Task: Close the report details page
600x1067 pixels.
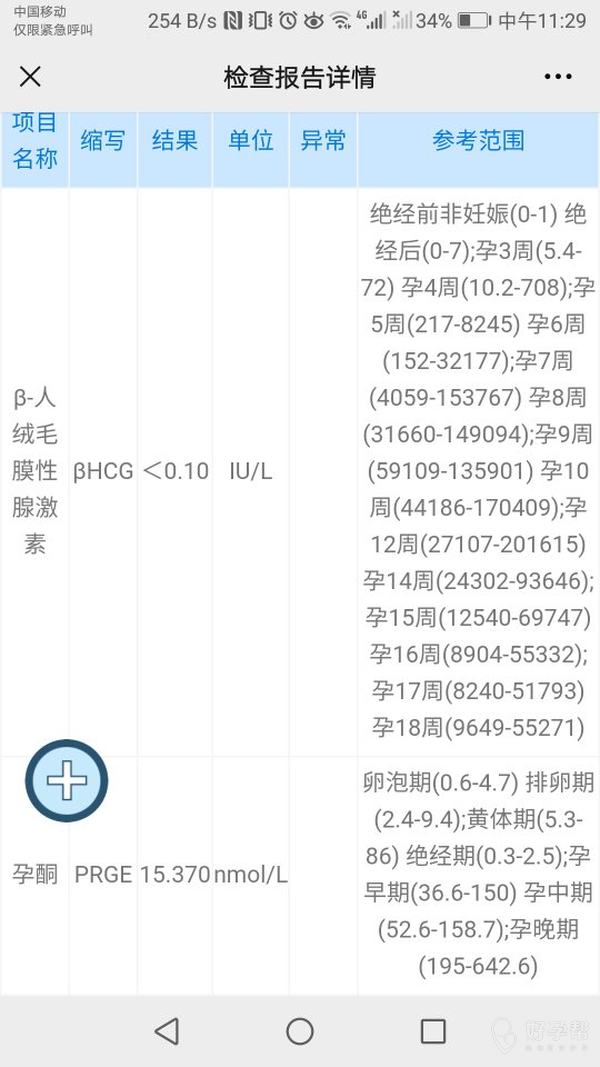Action: coord(30,77)
